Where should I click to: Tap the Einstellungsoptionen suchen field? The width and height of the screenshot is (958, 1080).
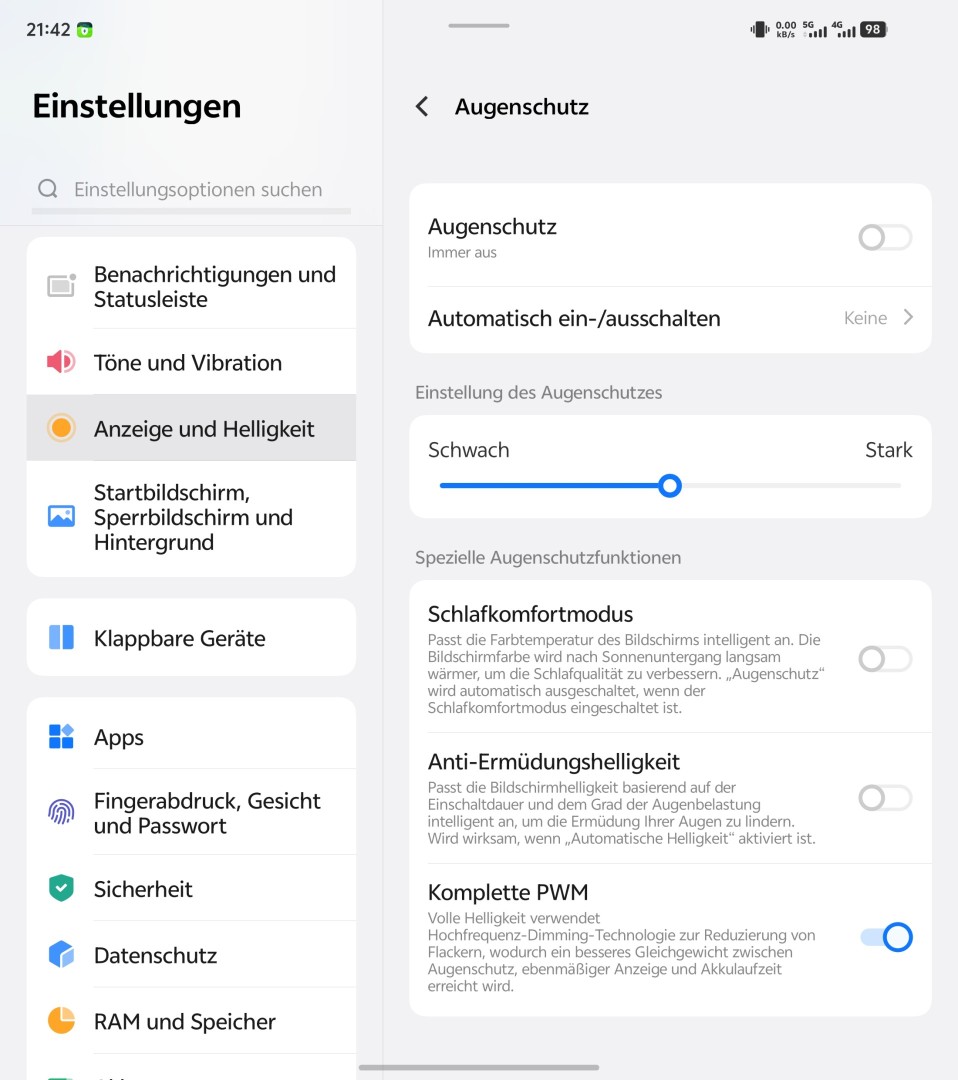pyautogui.click(x=198, y=189)
